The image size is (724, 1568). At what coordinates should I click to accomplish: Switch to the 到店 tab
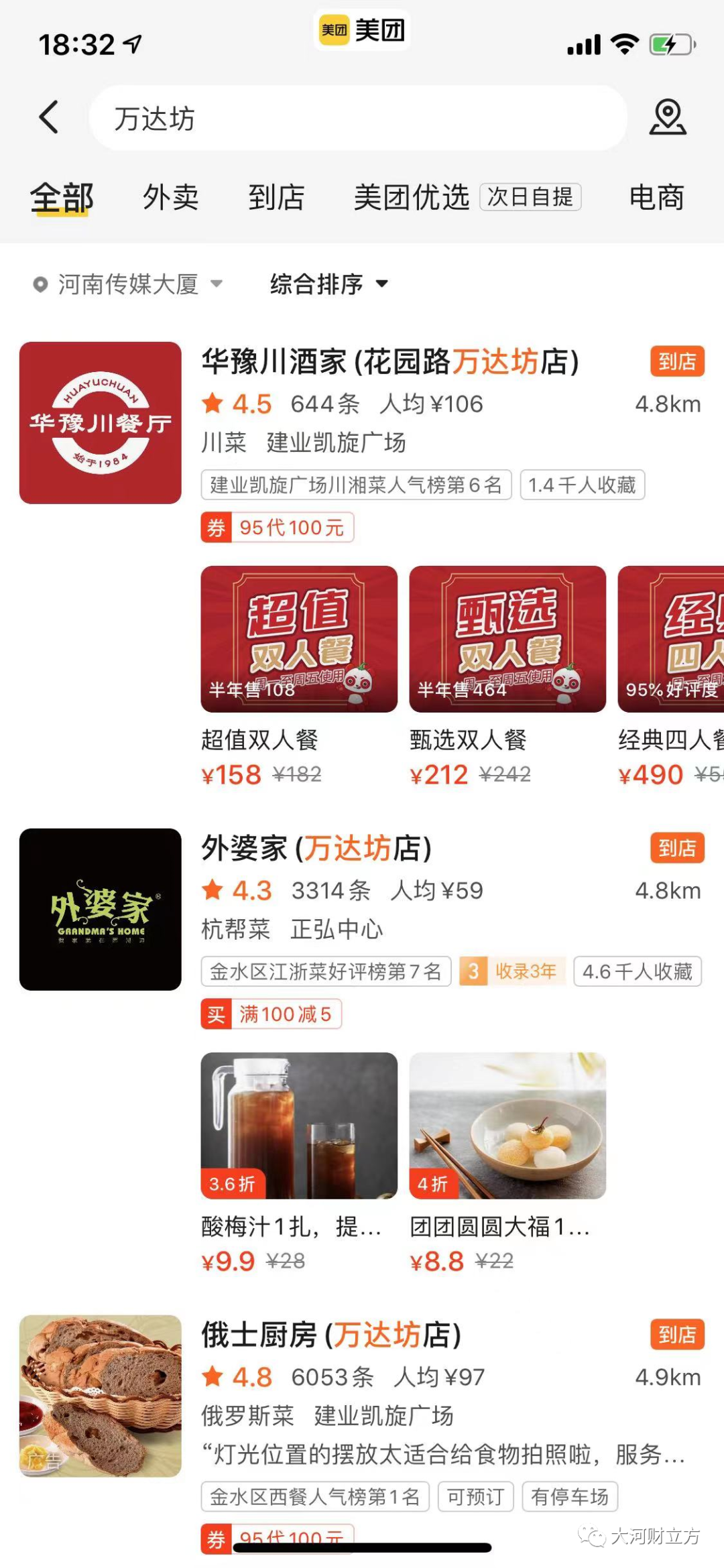click(276, 198)
